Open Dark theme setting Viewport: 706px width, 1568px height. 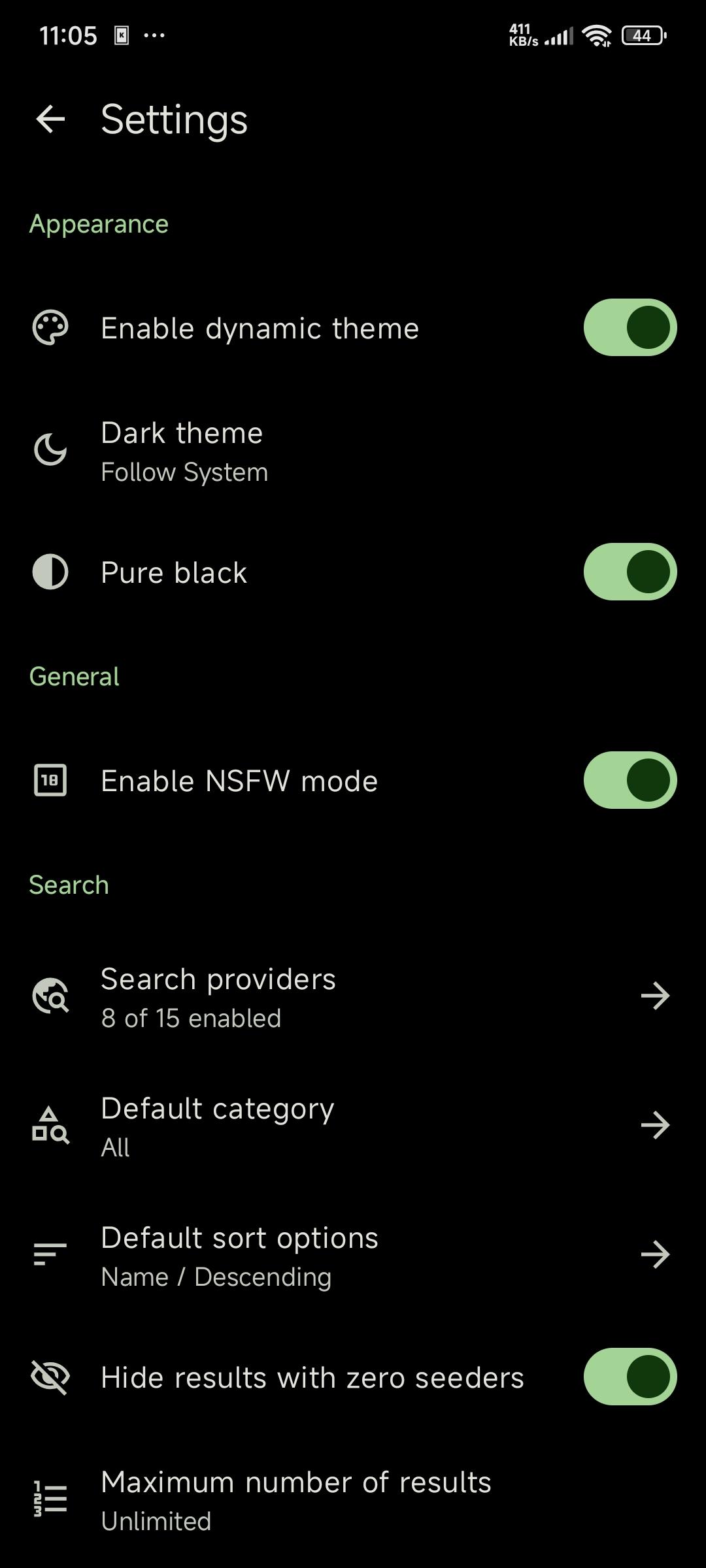pos(353,451)
